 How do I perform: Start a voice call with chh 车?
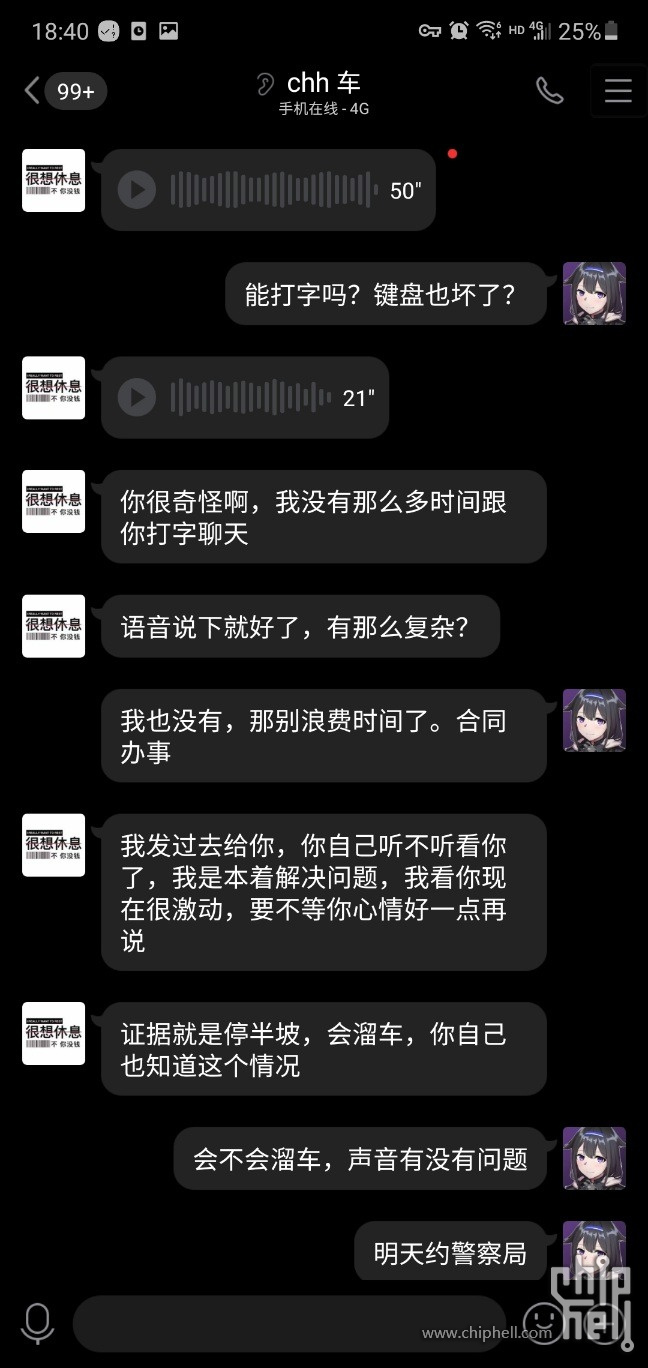(549, 91)
